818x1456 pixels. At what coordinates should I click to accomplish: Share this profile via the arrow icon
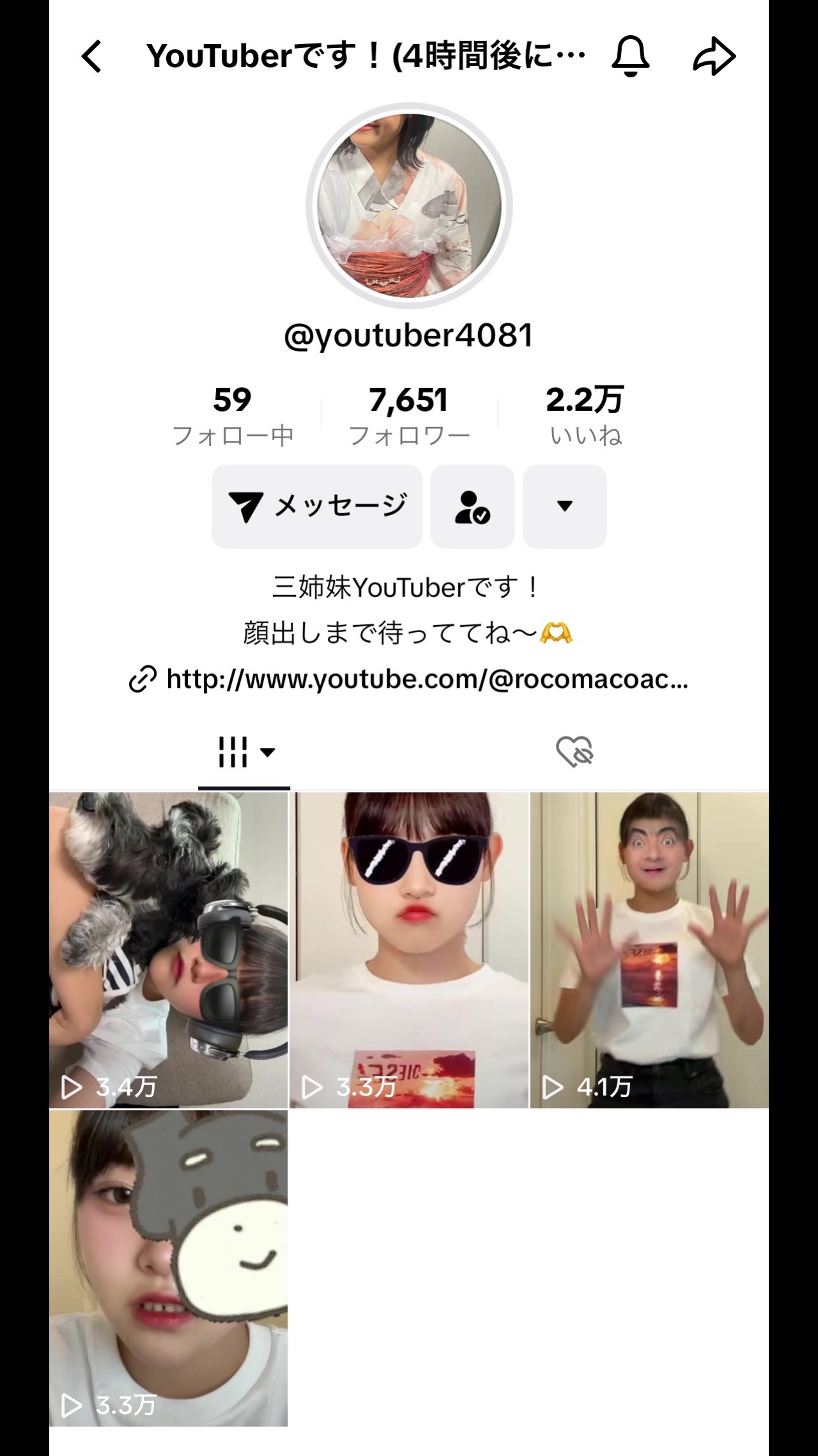[x=714, y=56]
